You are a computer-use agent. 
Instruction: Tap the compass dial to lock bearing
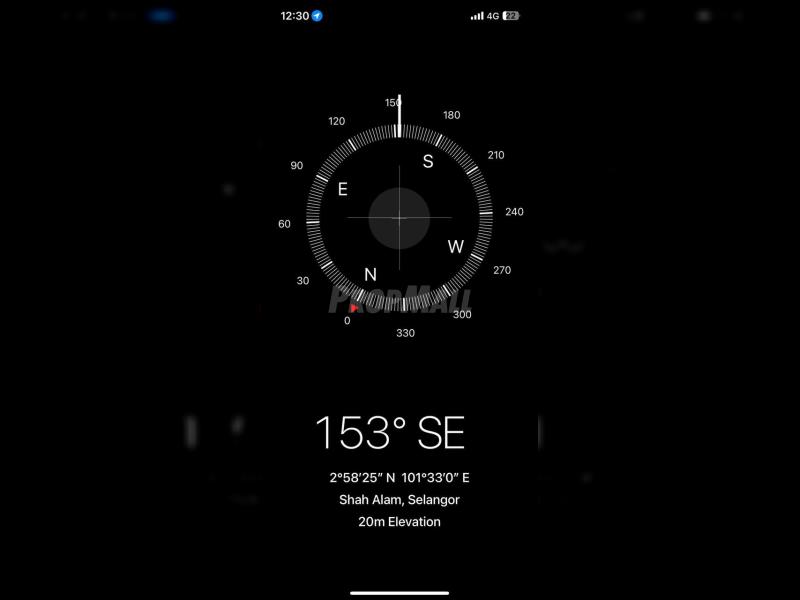click(x=399, y=217)
